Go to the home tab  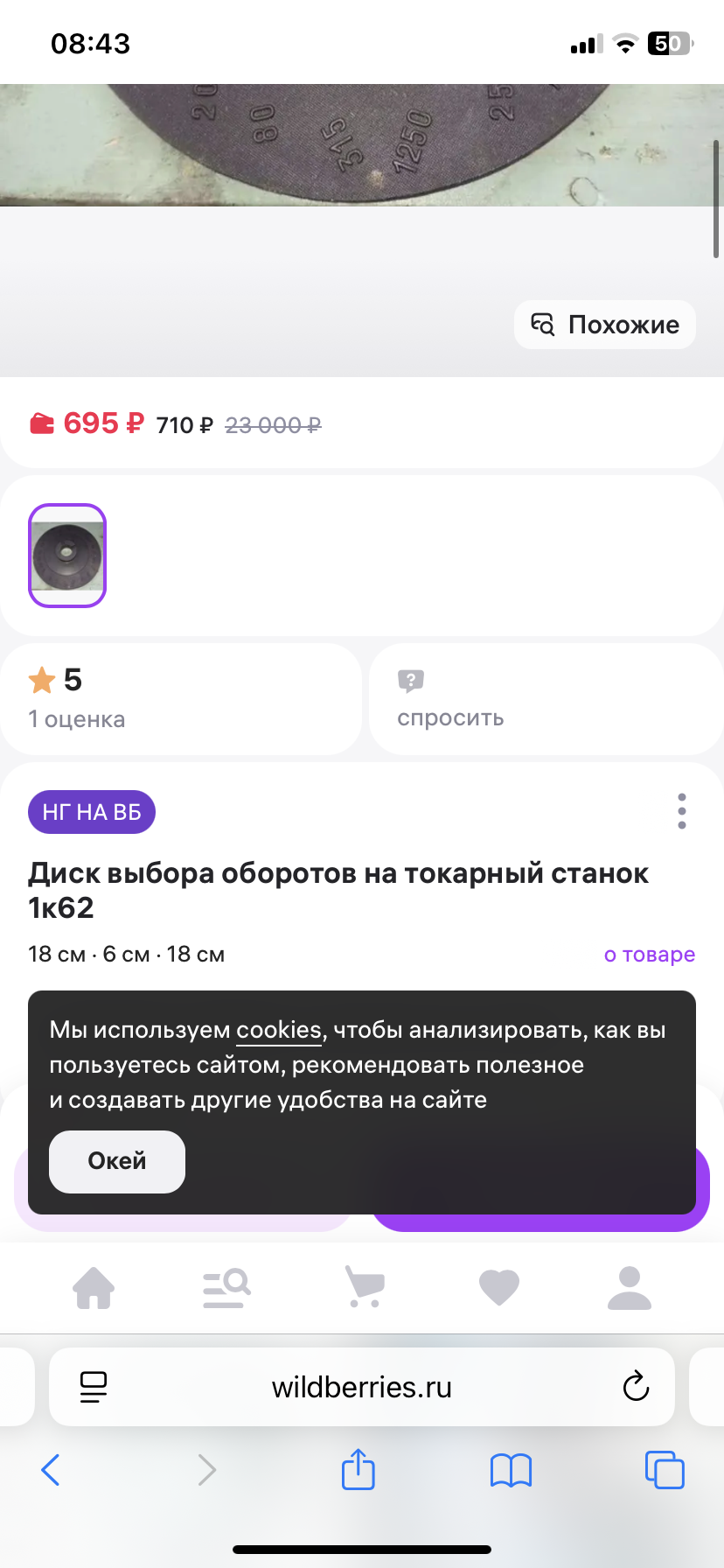(94, 1288)
